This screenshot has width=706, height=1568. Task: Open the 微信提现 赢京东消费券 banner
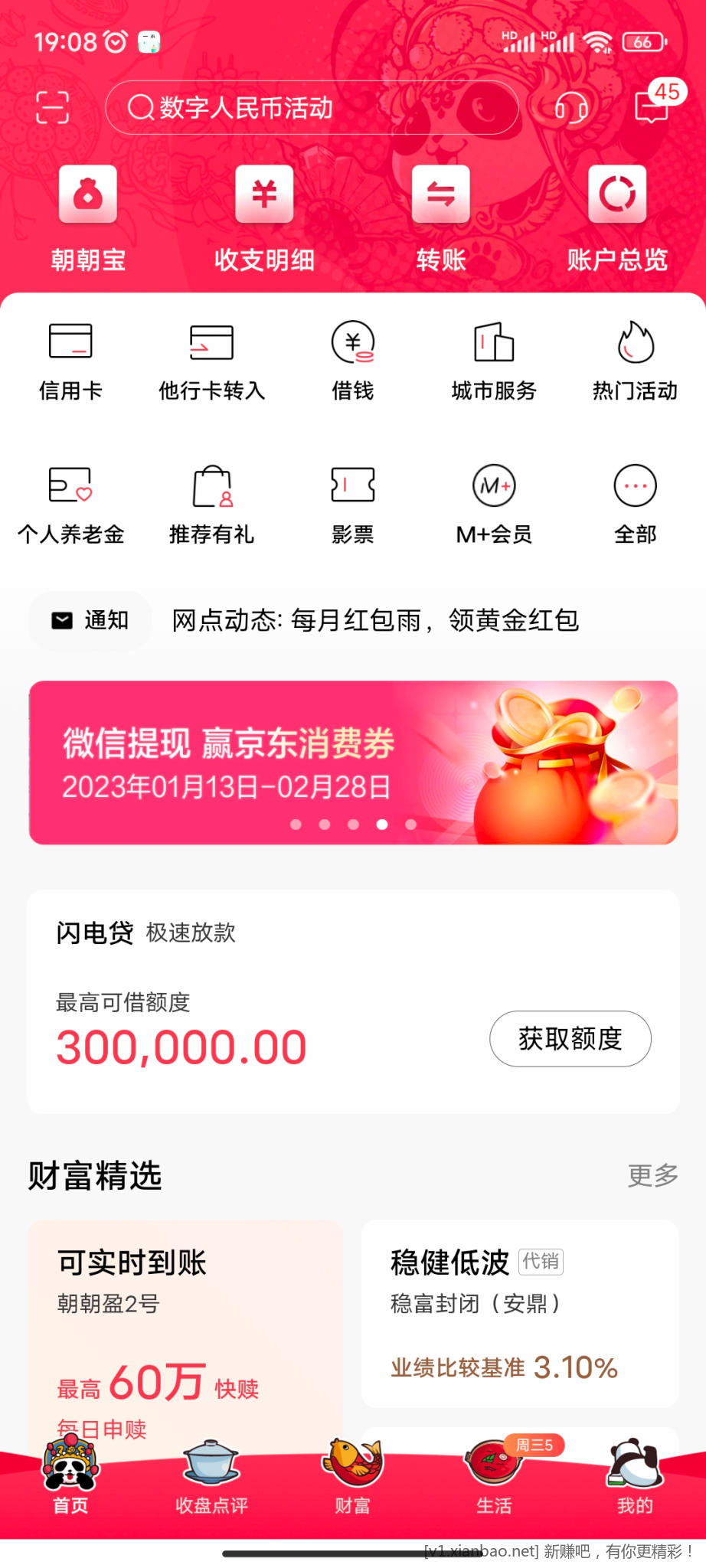tap(353, 762)
